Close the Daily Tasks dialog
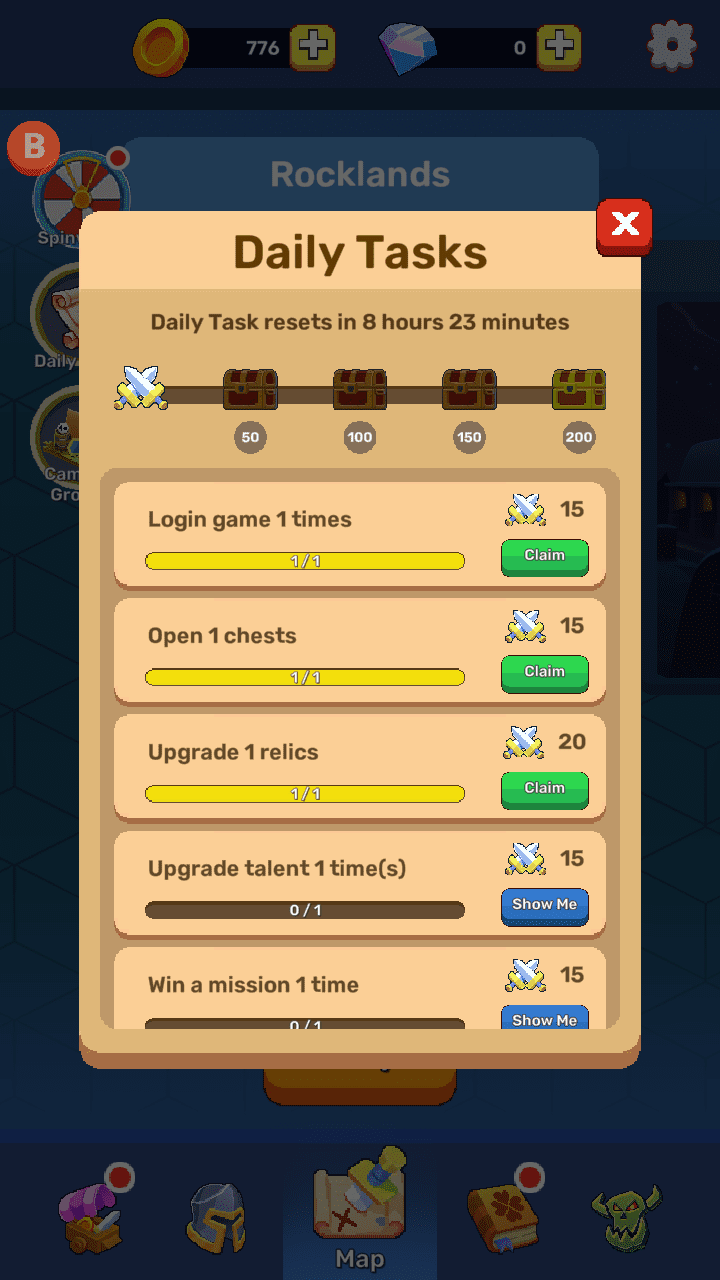 coord(624,224)
